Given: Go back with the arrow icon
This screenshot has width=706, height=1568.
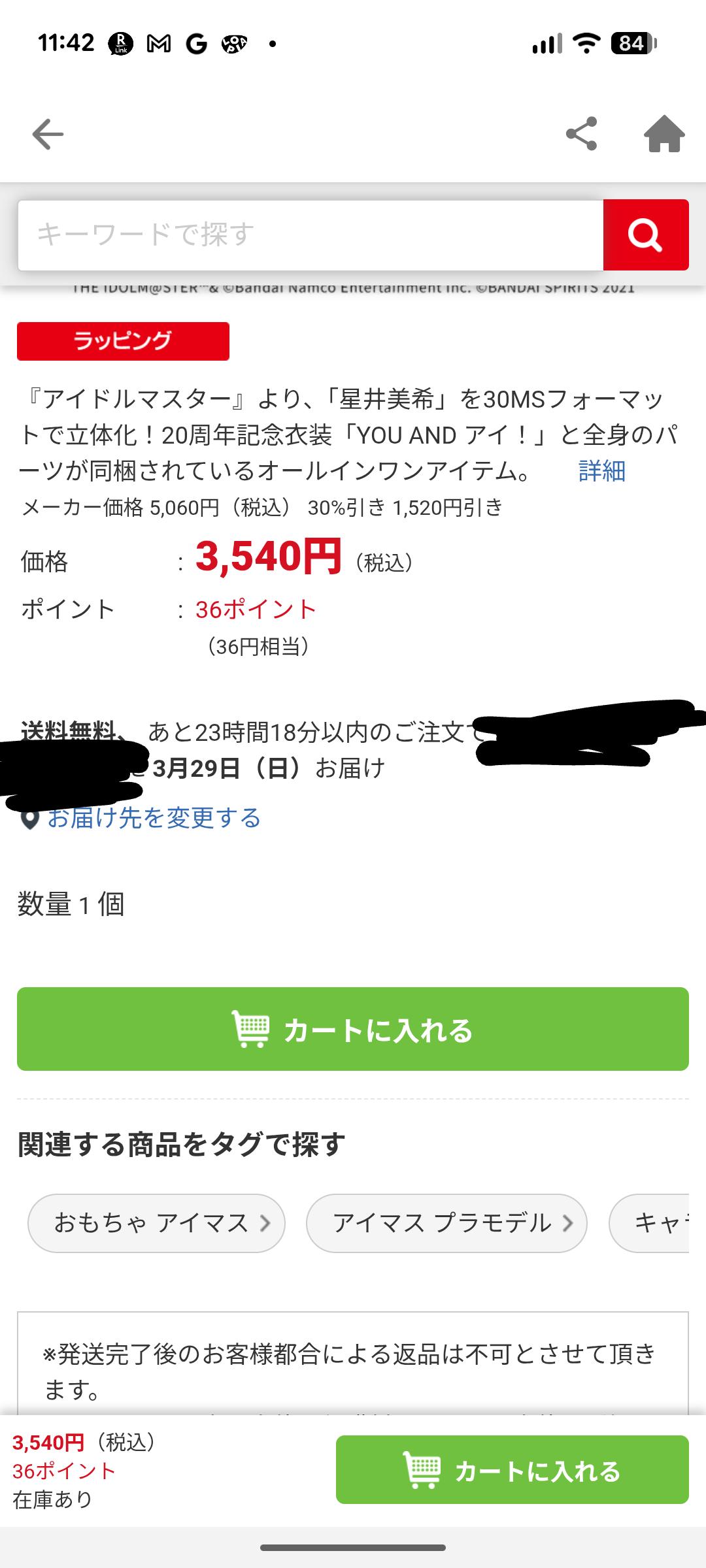Looking at the screenshot, I should point(48,135).
